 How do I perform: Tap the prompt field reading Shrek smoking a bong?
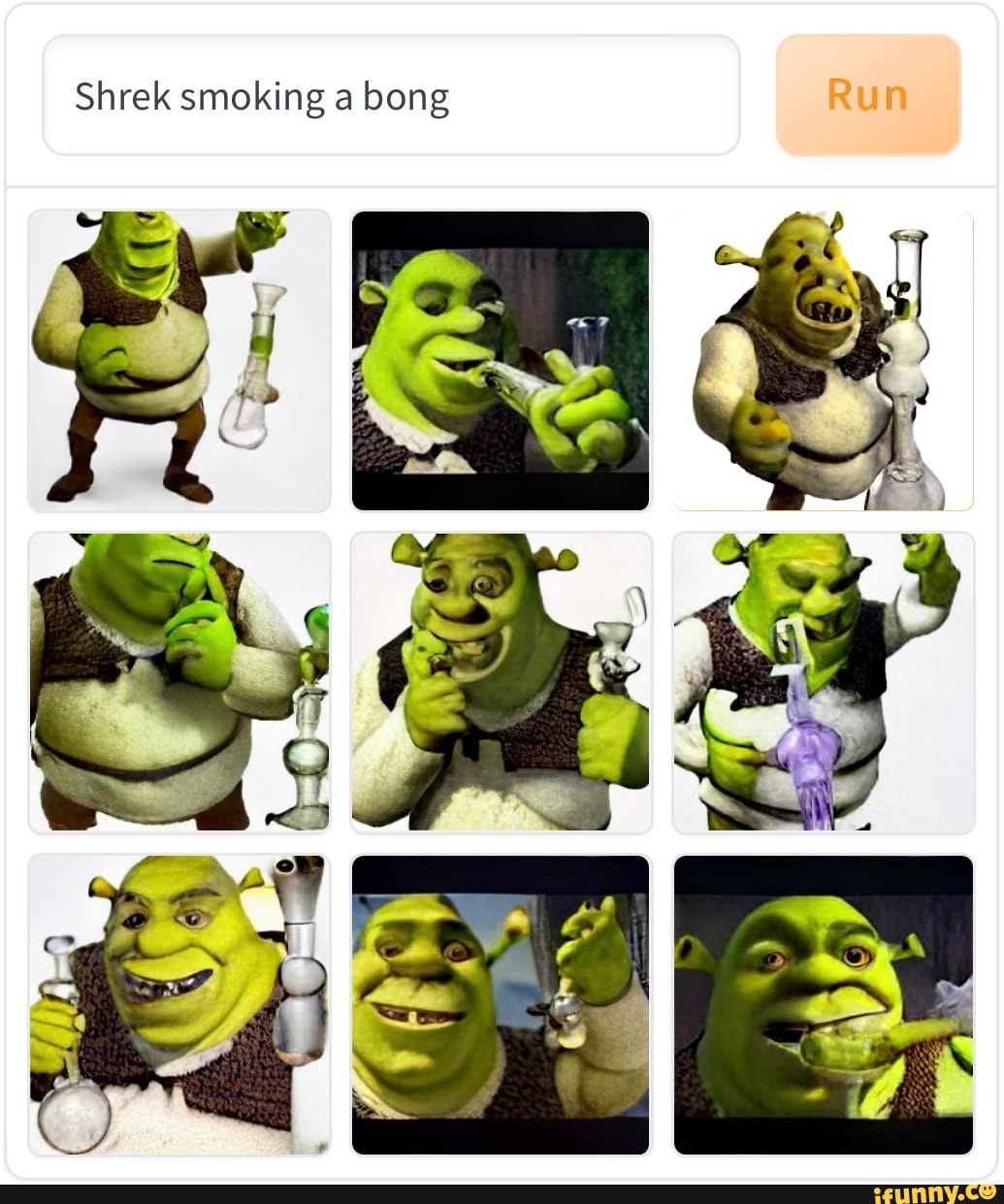[391, 95]
